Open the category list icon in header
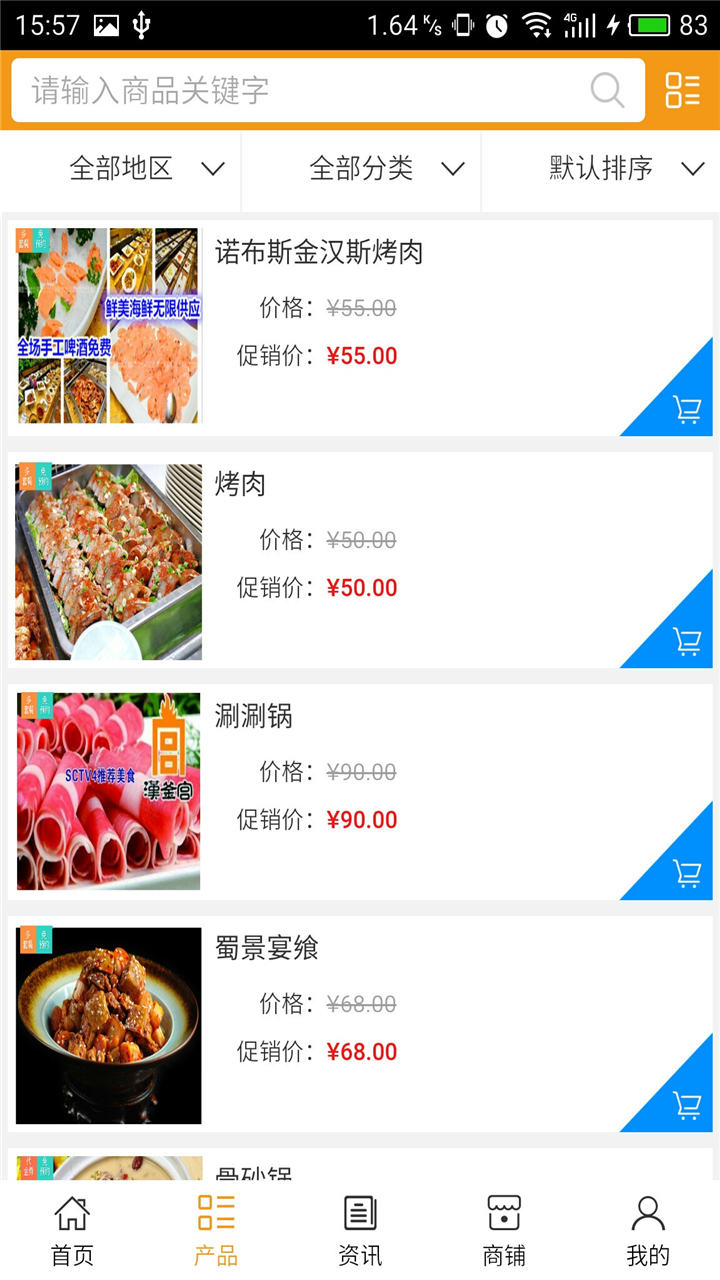This screenshot has height=1280, width=720. coord(683,91)
